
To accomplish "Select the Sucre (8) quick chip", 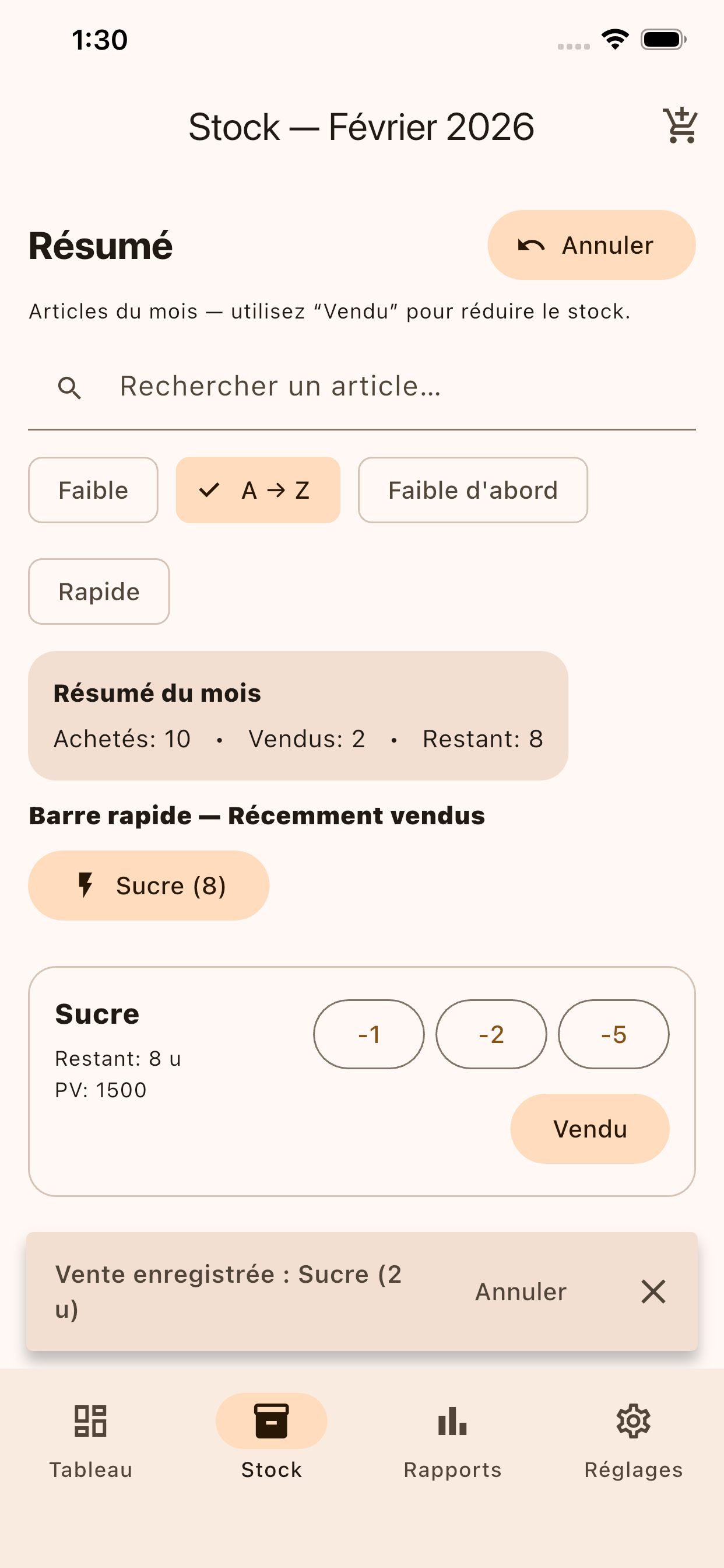I will click(x=148, y=885).
